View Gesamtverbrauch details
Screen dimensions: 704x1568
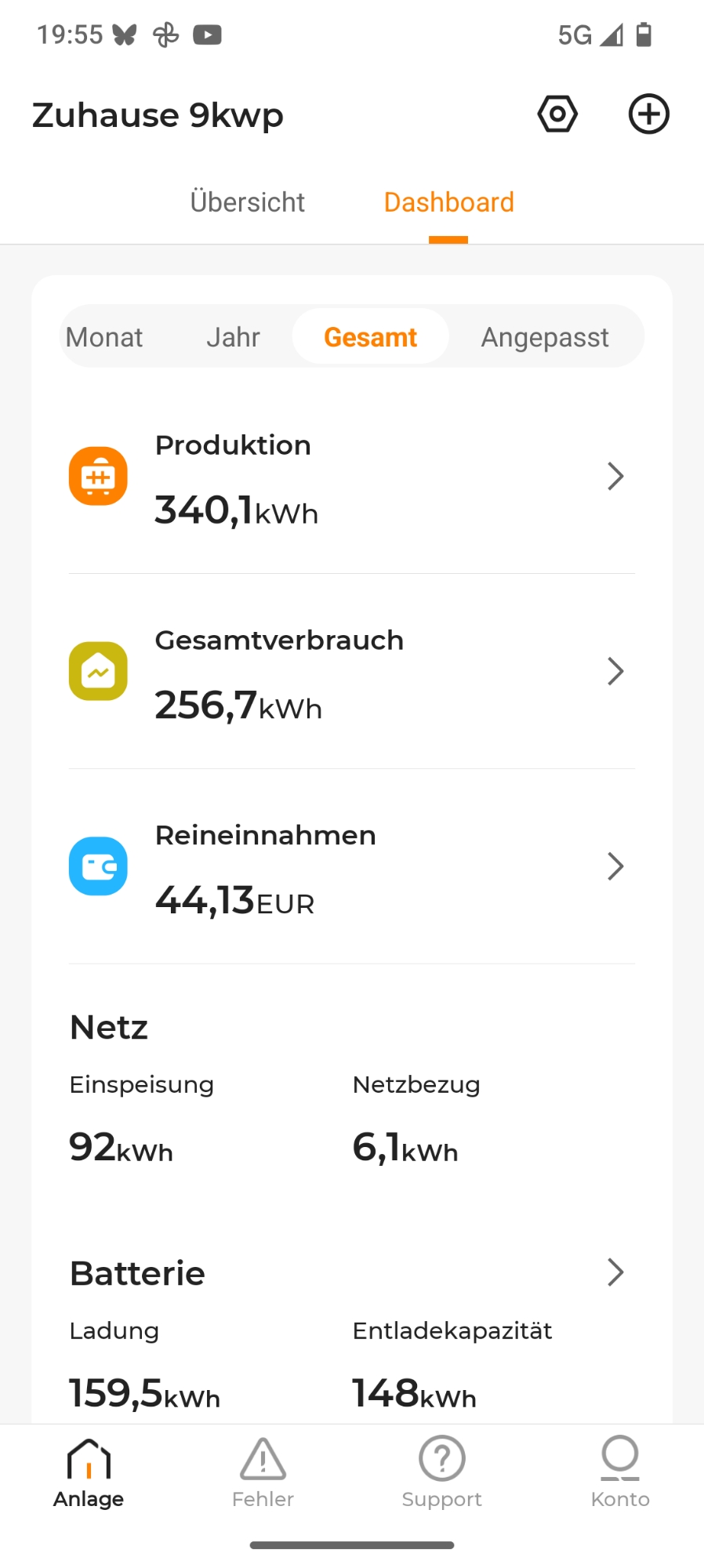(351, 672)
